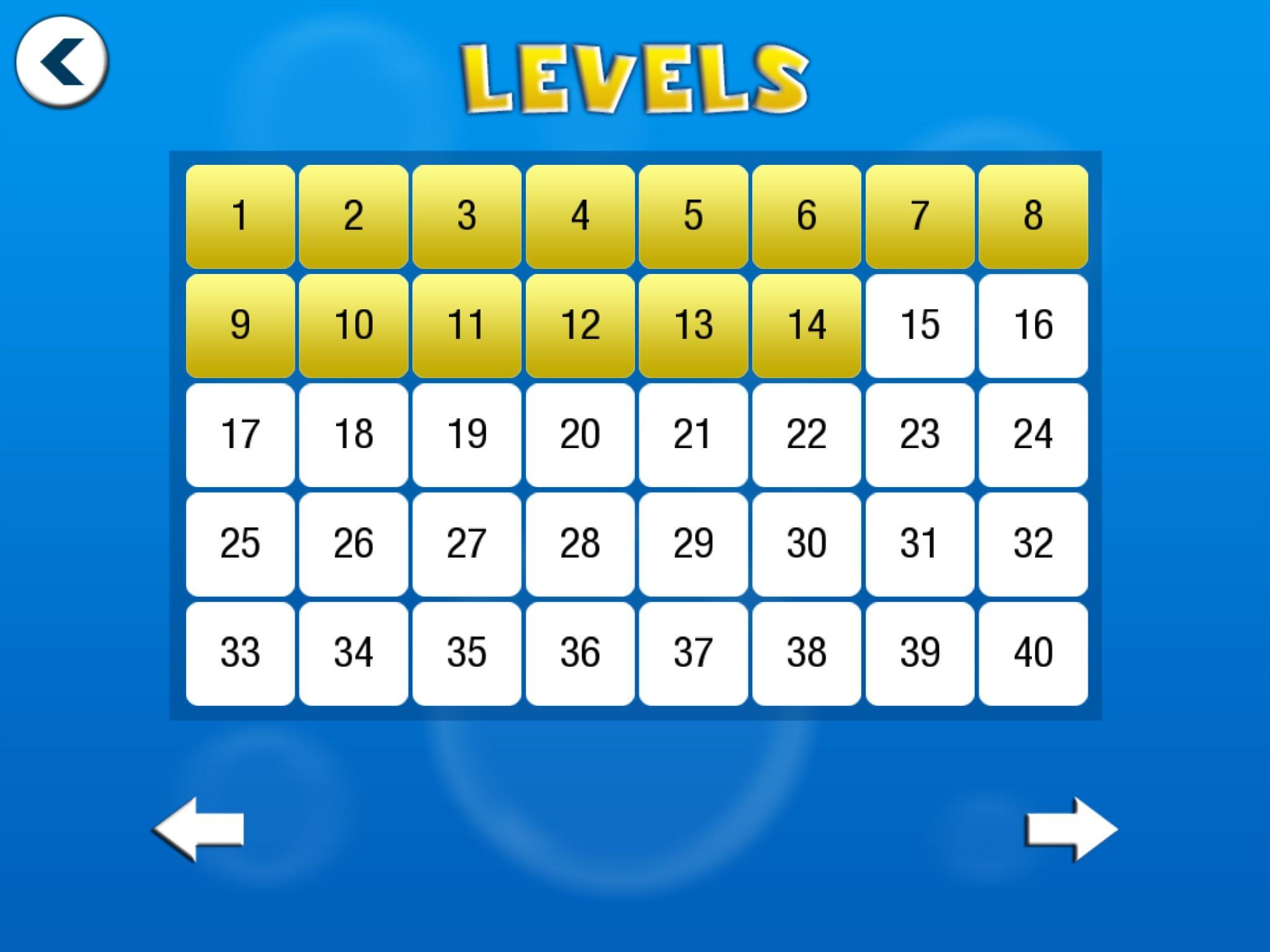The width and height of the screenshot is (1270, 952).
Task: Play level 40
Action: pyautogui.click(x=1033, y=653)
